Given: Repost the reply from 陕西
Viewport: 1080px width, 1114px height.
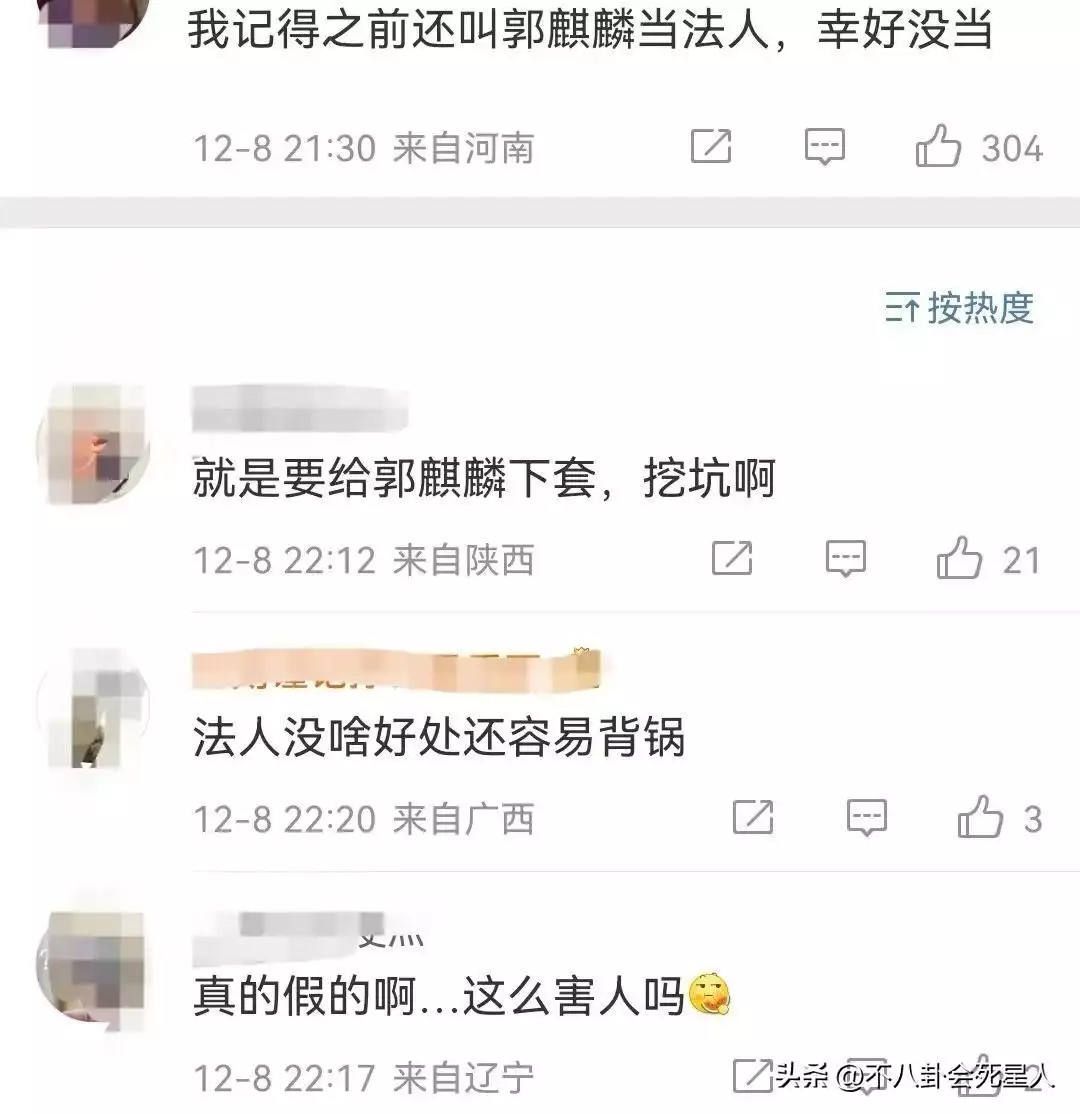Looking at the screenshot, I should click(x=732, y=559).
